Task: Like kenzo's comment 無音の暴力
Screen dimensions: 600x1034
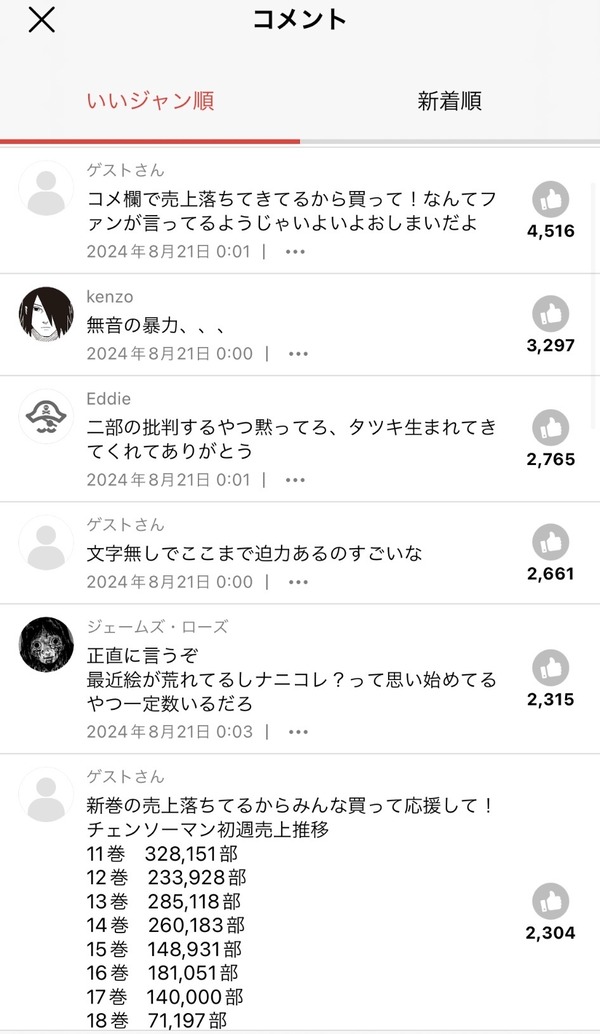Action: coord(551,313)
